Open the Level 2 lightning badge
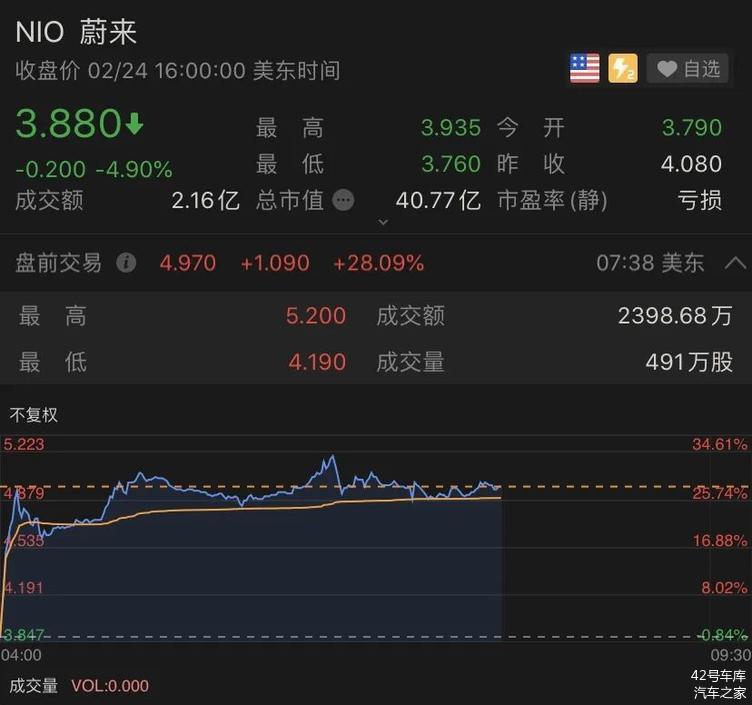Image resolution: width=752 pixels, height=705 pixels. coord(623,69)
